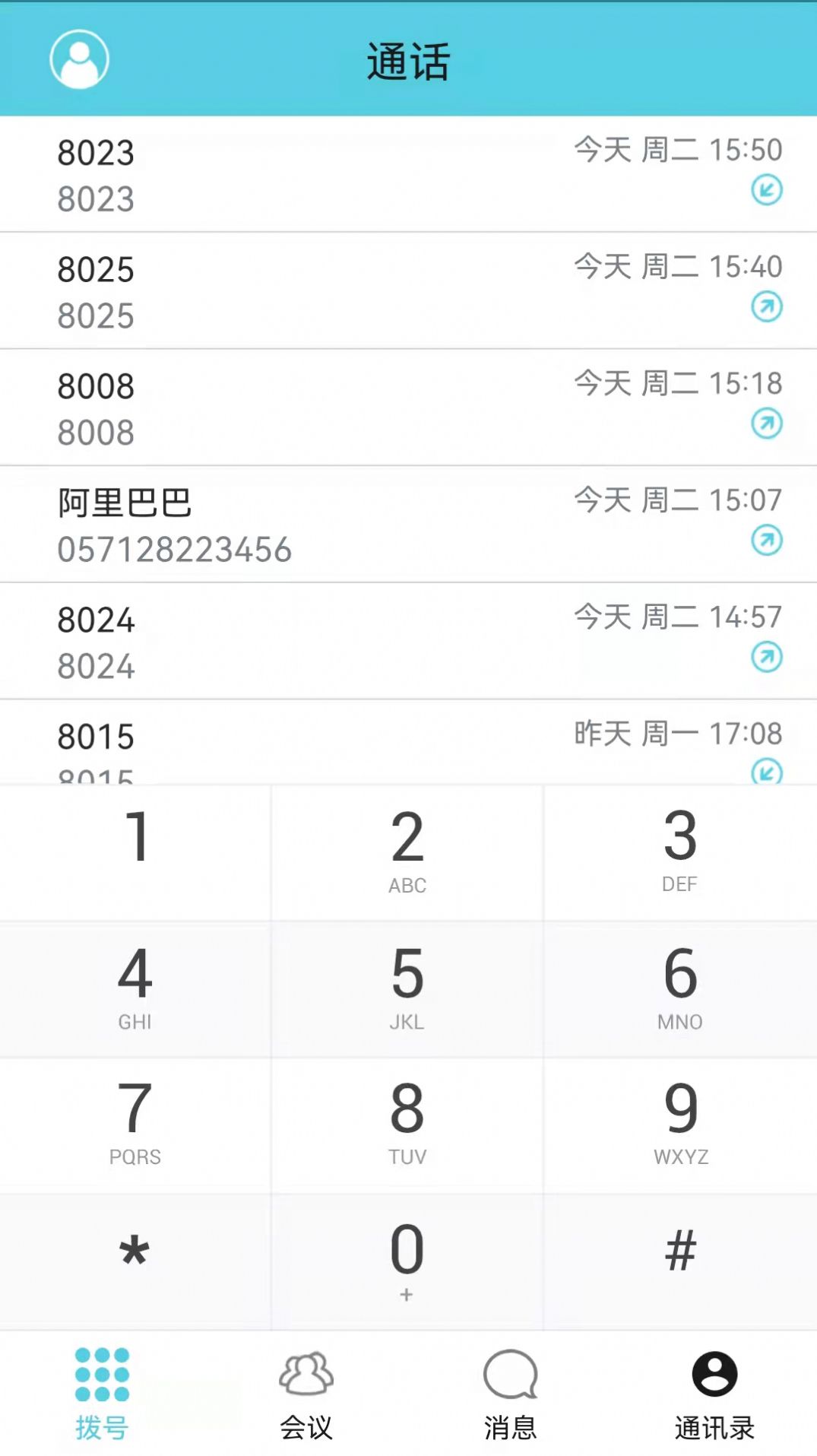Viewport: 817px width, 1456px height.
Task: Open call record for 8024
Action: pyautogui.click(x=304, y=642)
